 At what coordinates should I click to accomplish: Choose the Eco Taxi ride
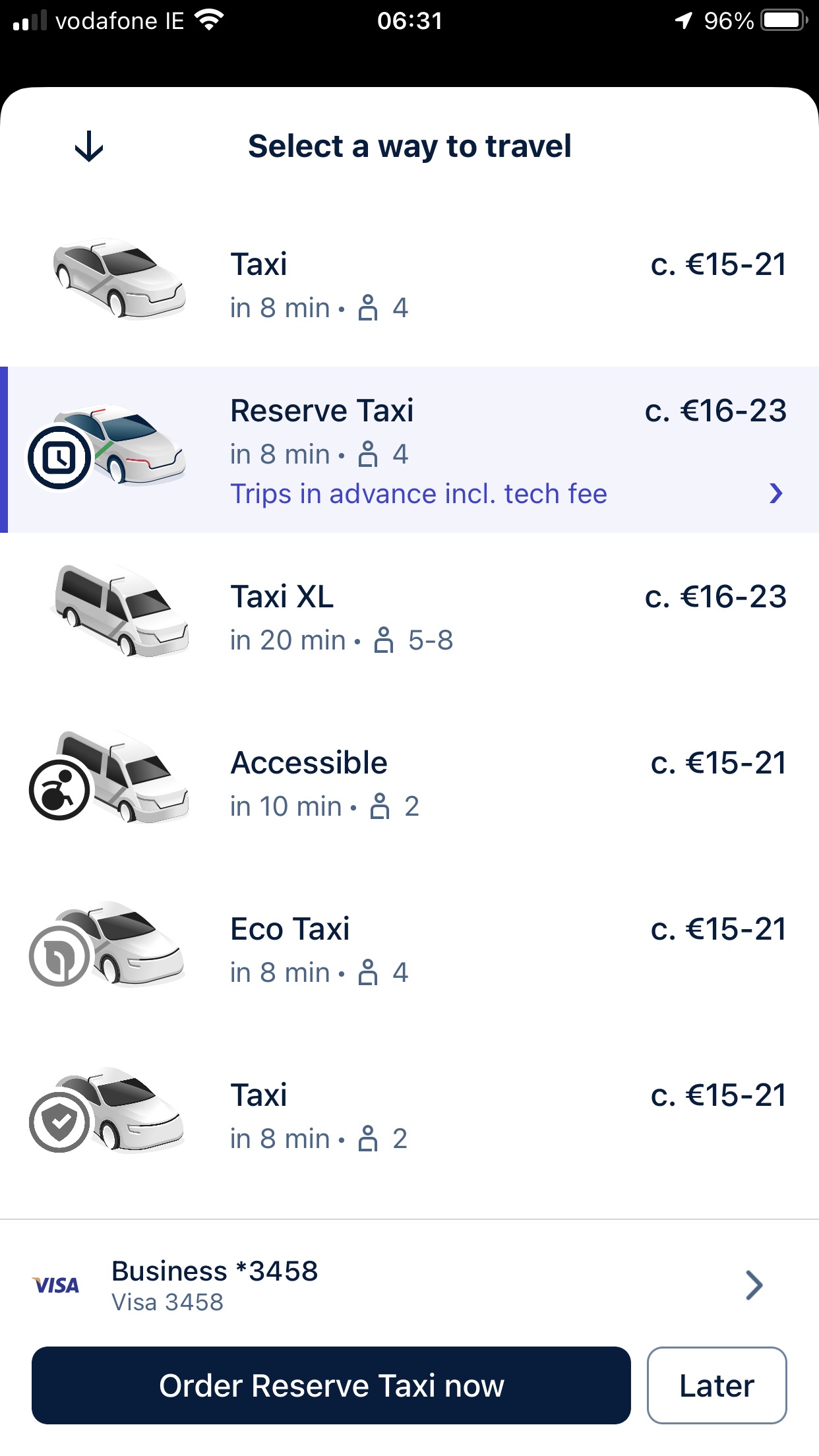[x=409, y=950]
